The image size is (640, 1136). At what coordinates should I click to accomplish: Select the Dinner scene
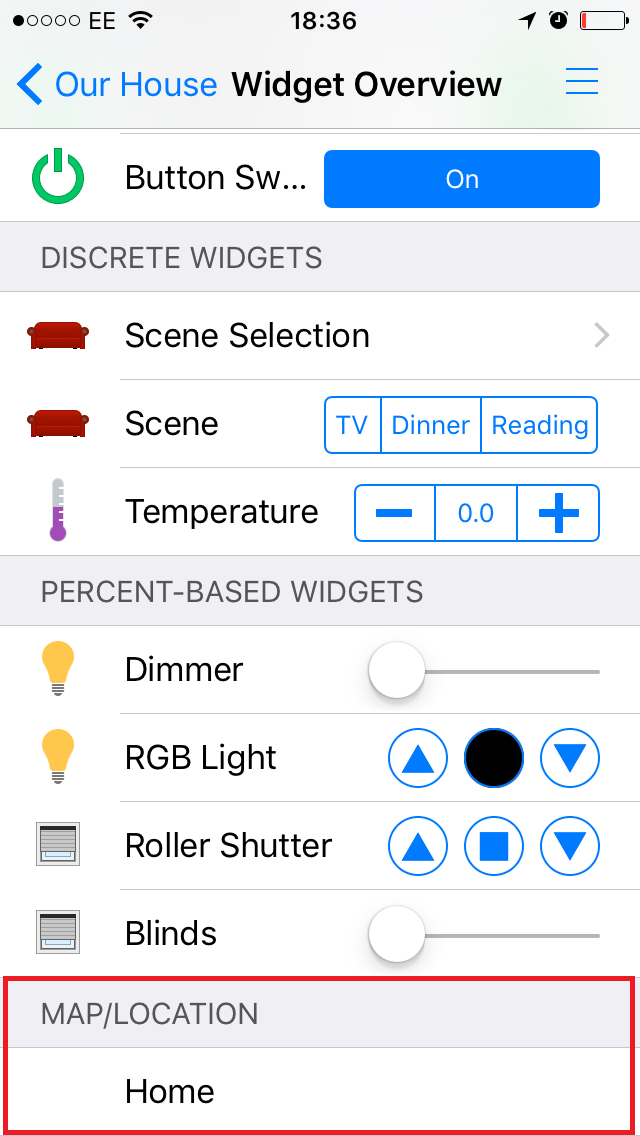431,425
